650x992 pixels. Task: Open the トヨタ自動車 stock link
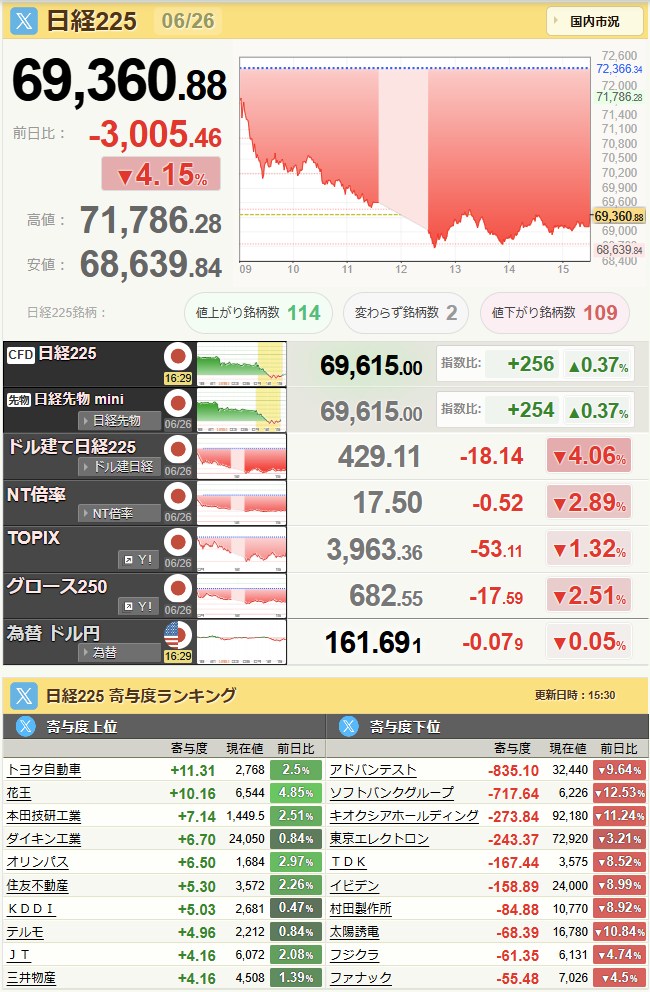pos(44,770)
